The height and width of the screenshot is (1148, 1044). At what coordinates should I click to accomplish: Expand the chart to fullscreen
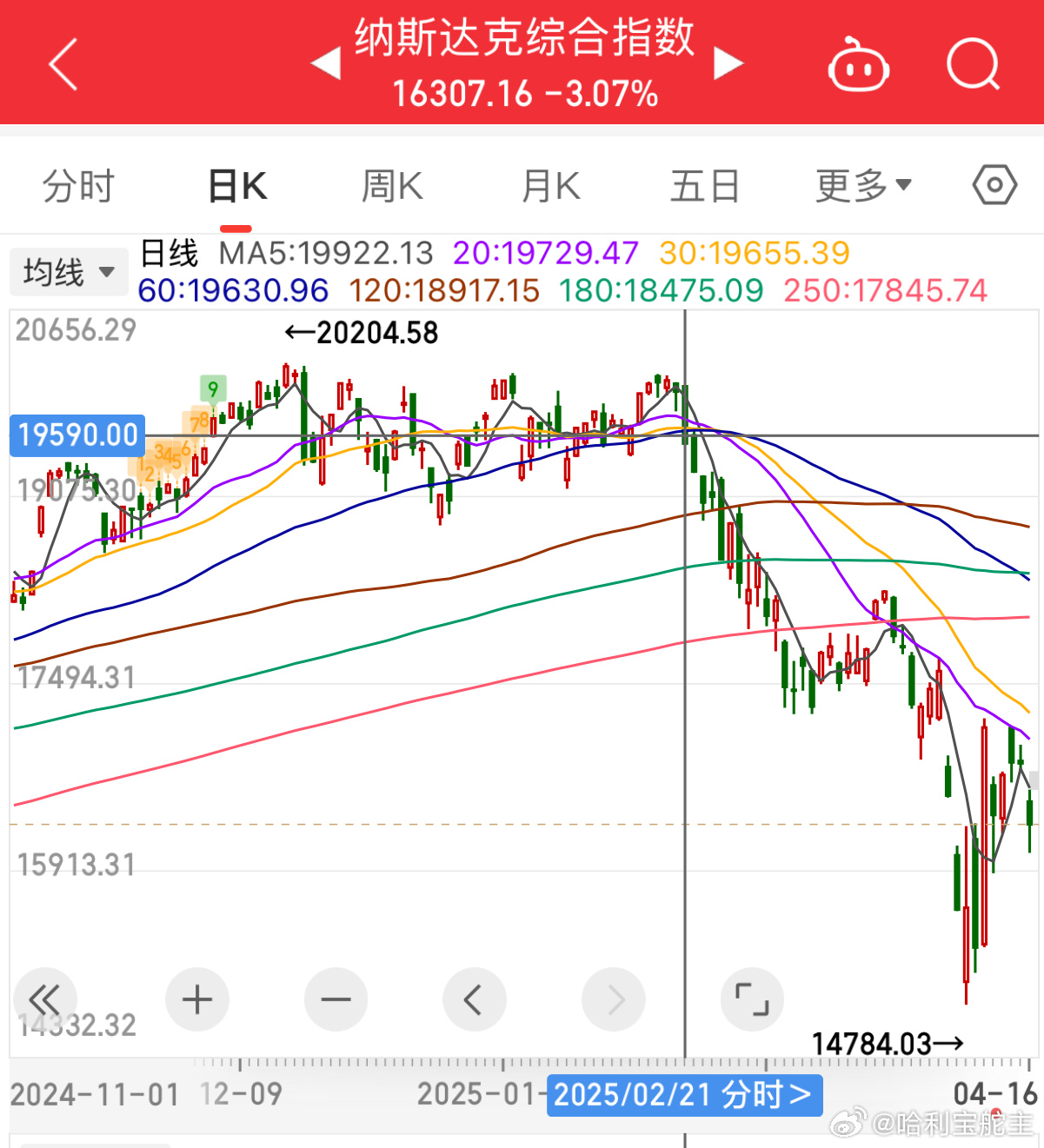tap(752, 999)
